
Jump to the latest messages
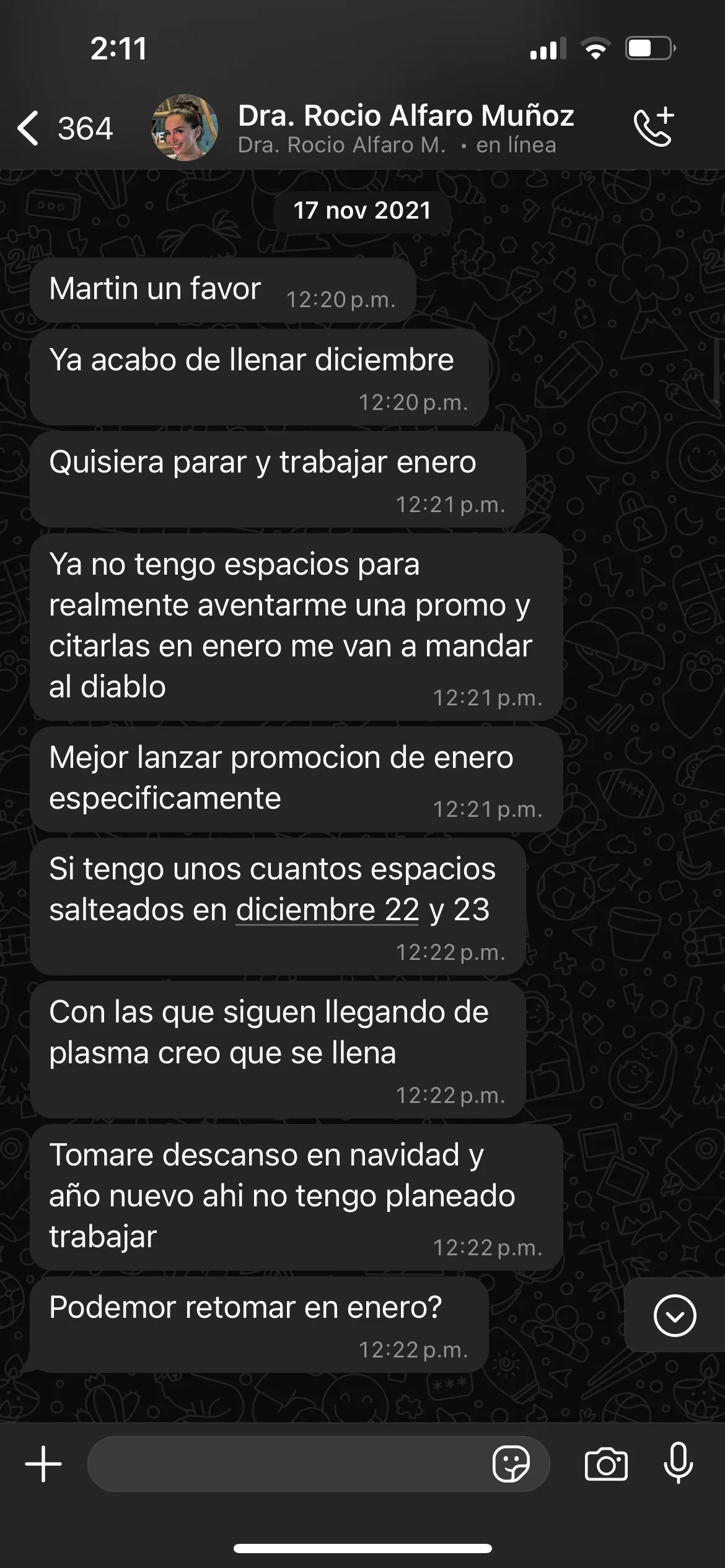click(x=674, y=1315)
